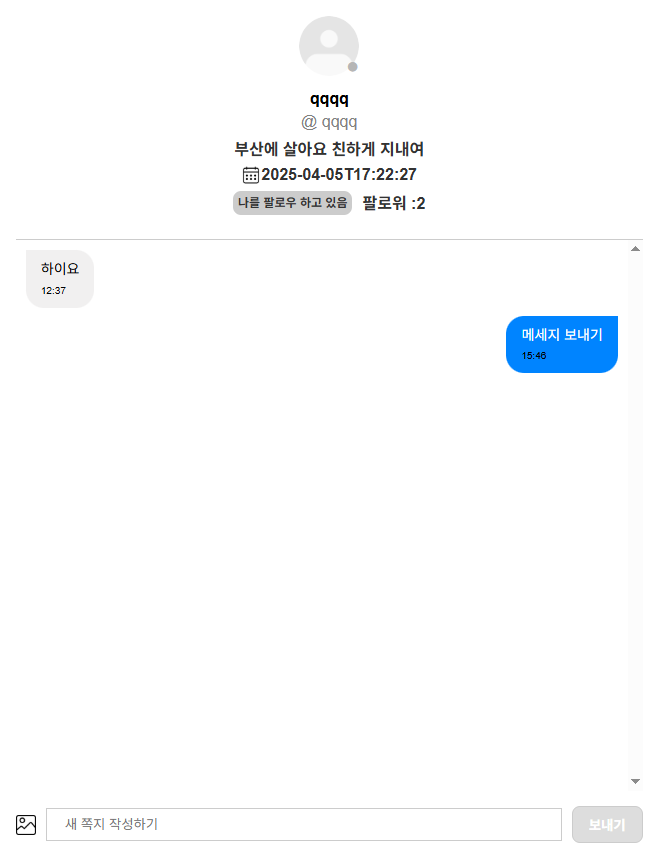650x854 pixels.
Task: Tap the image attach icon
Action: pos(26,825)
